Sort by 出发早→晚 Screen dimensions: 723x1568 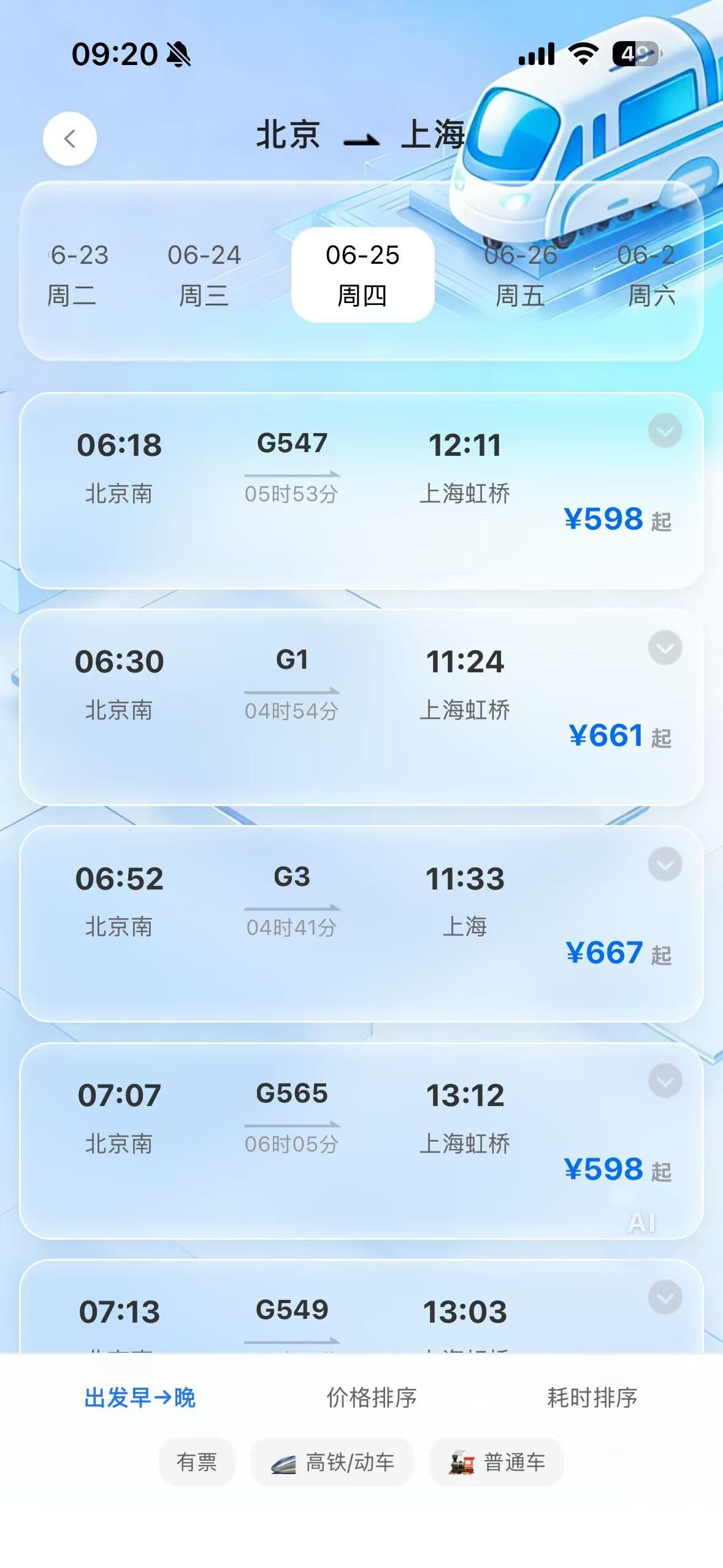click(140, 1397)
